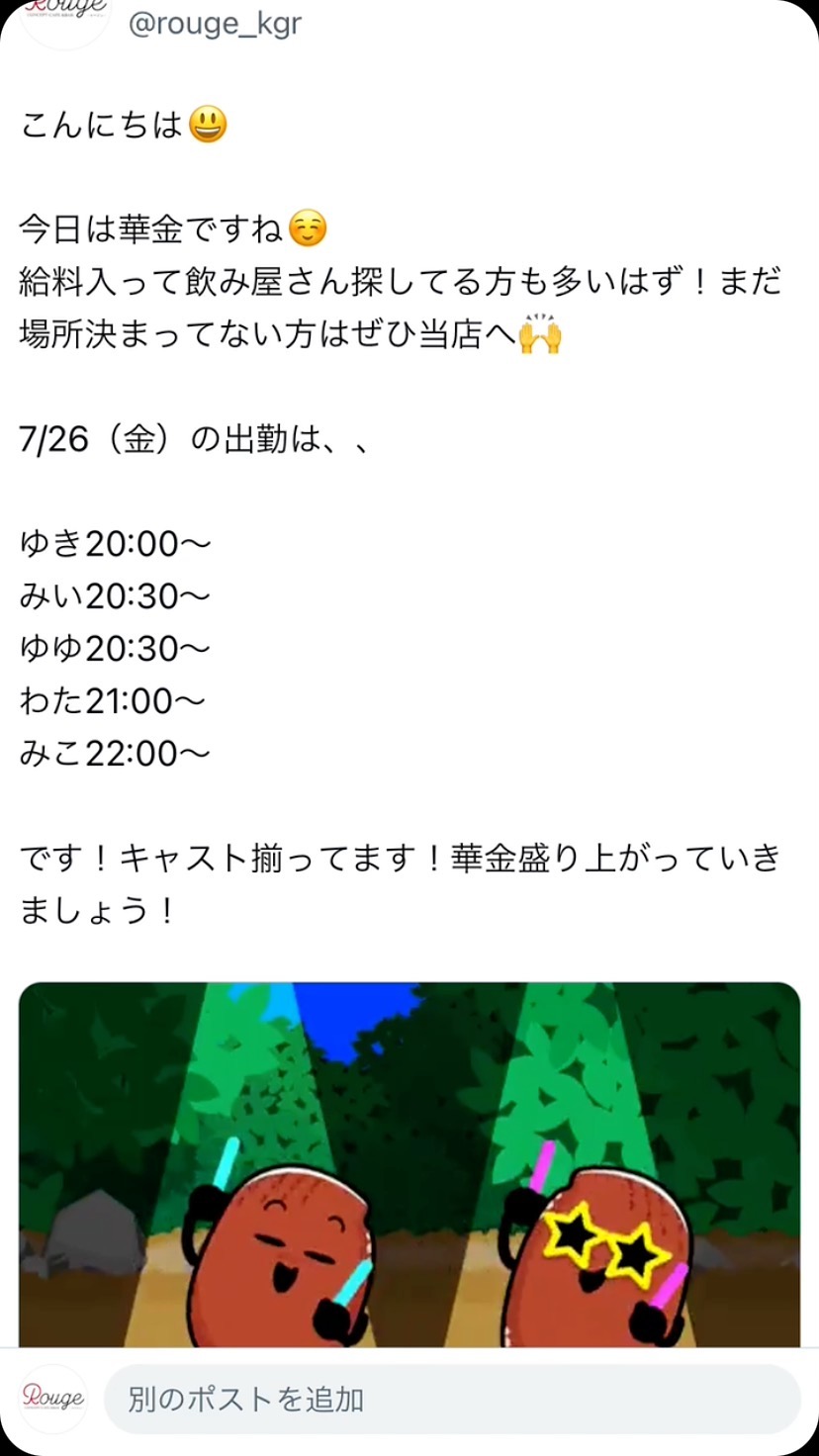Tap the Rouge avatar beside the reply field
This screenshot has width=819, height=1456.
coord(53,1399)
